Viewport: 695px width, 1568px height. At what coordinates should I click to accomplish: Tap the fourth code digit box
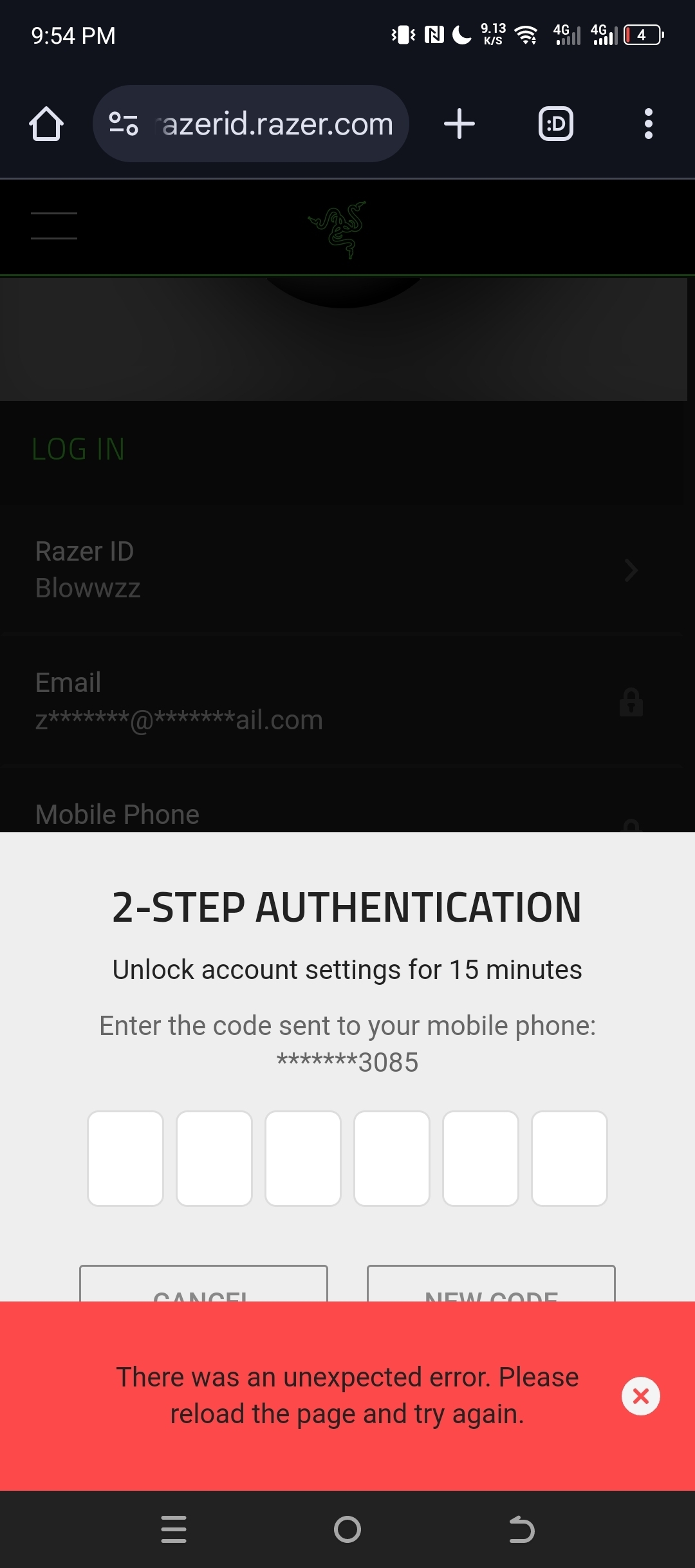coord(392,1158)
